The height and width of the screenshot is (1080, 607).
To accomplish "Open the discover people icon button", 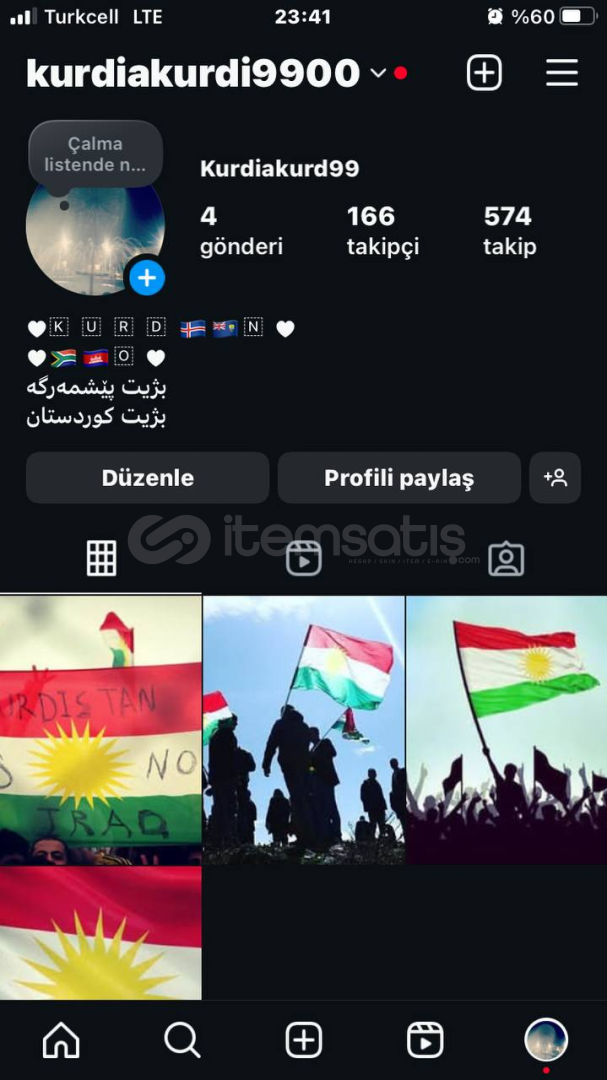I will 555,478.
